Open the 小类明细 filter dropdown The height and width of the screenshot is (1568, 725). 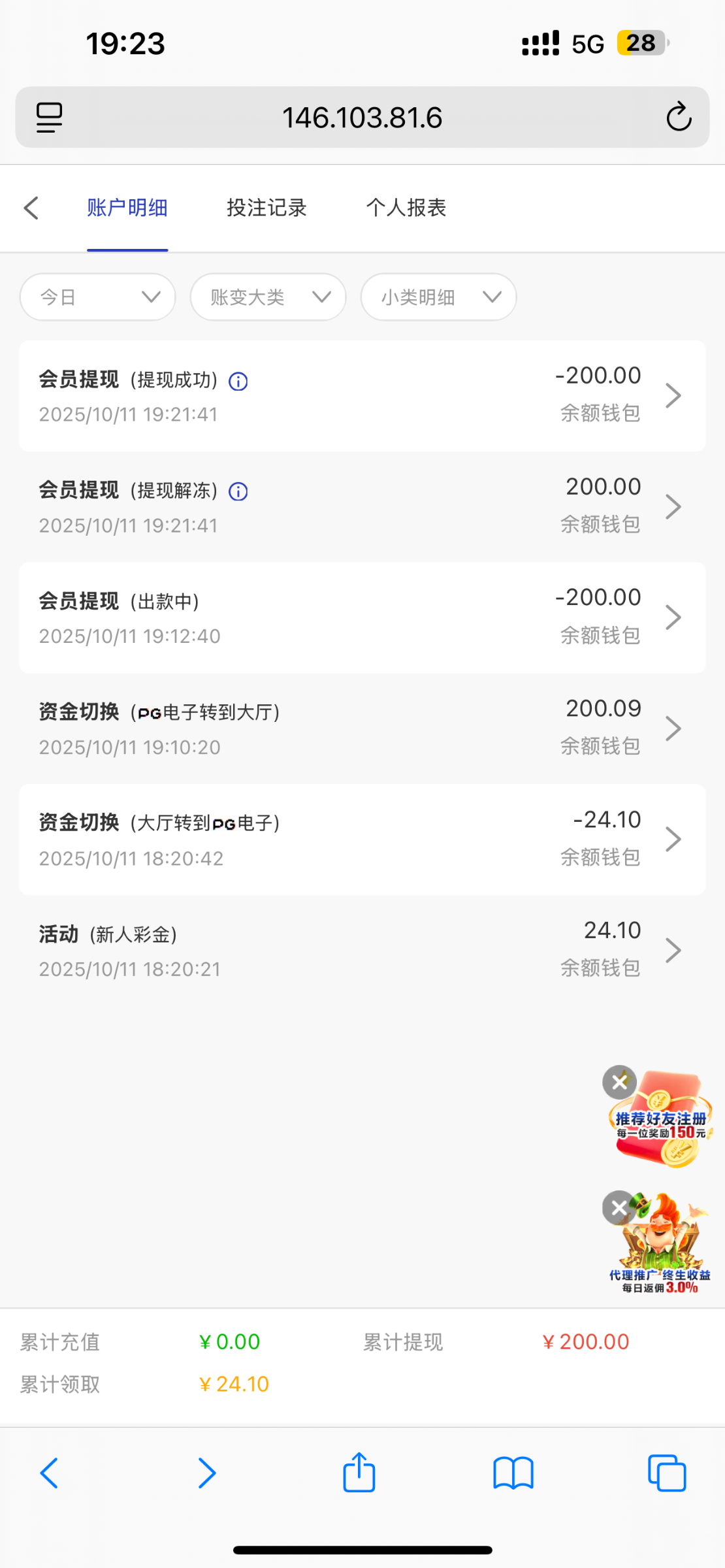pyautogui.click(x=438, y=297)
